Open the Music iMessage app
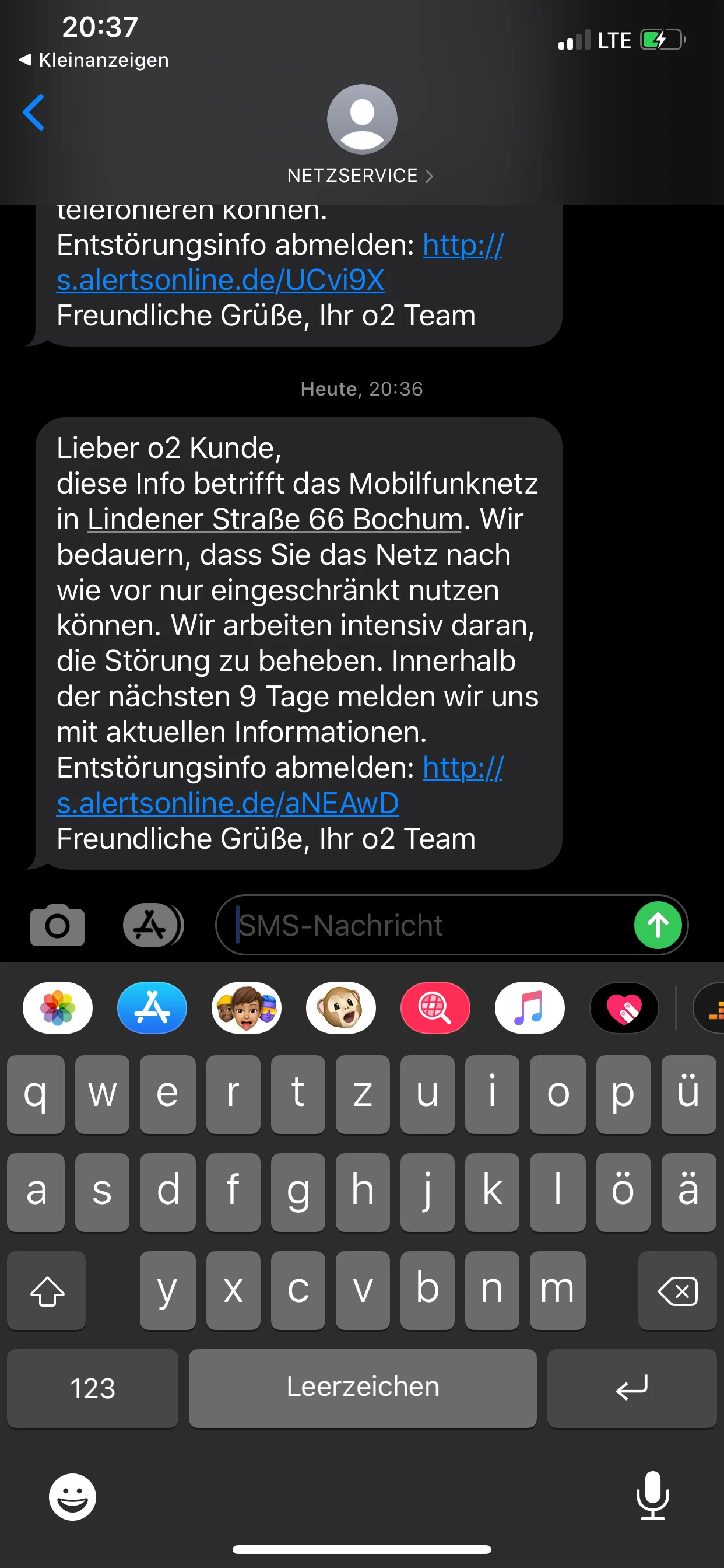Image resolution: width=724 pixels, height=1568 pixels. (x=529, y=1008)
